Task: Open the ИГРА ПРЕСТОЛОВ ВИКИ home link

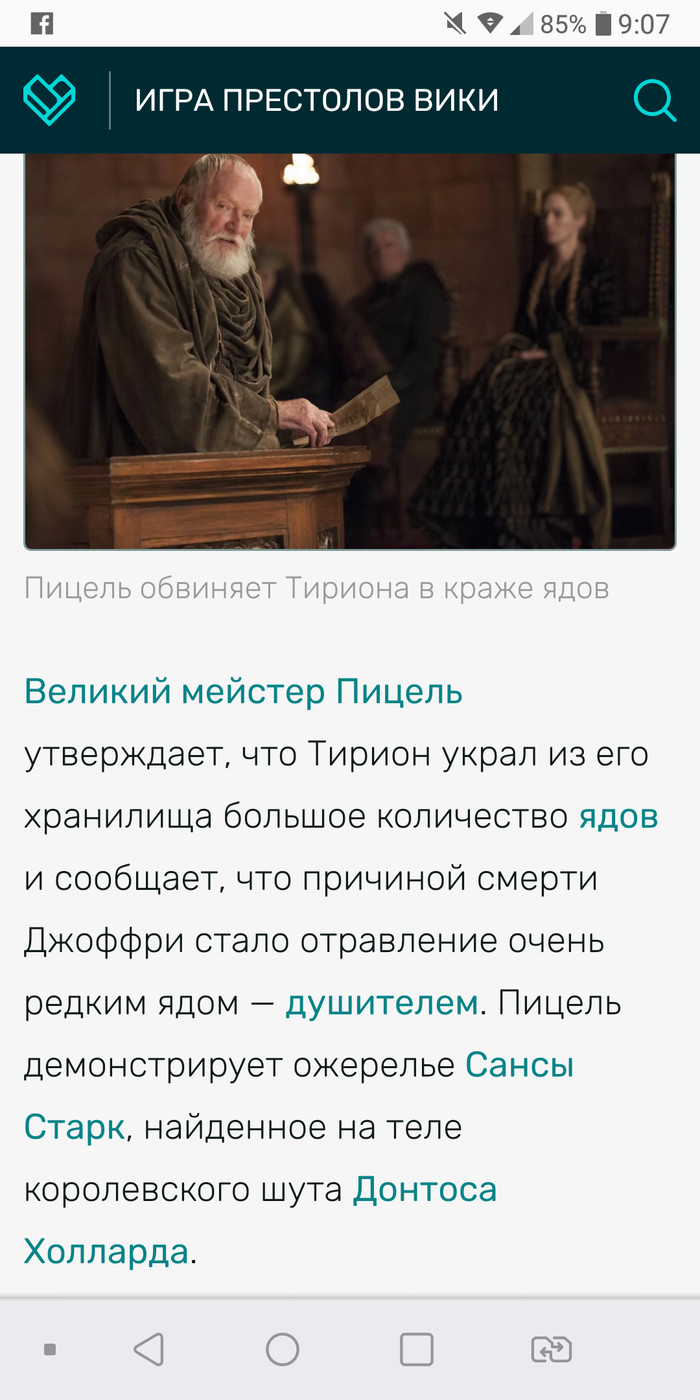Action: [316, 100]
